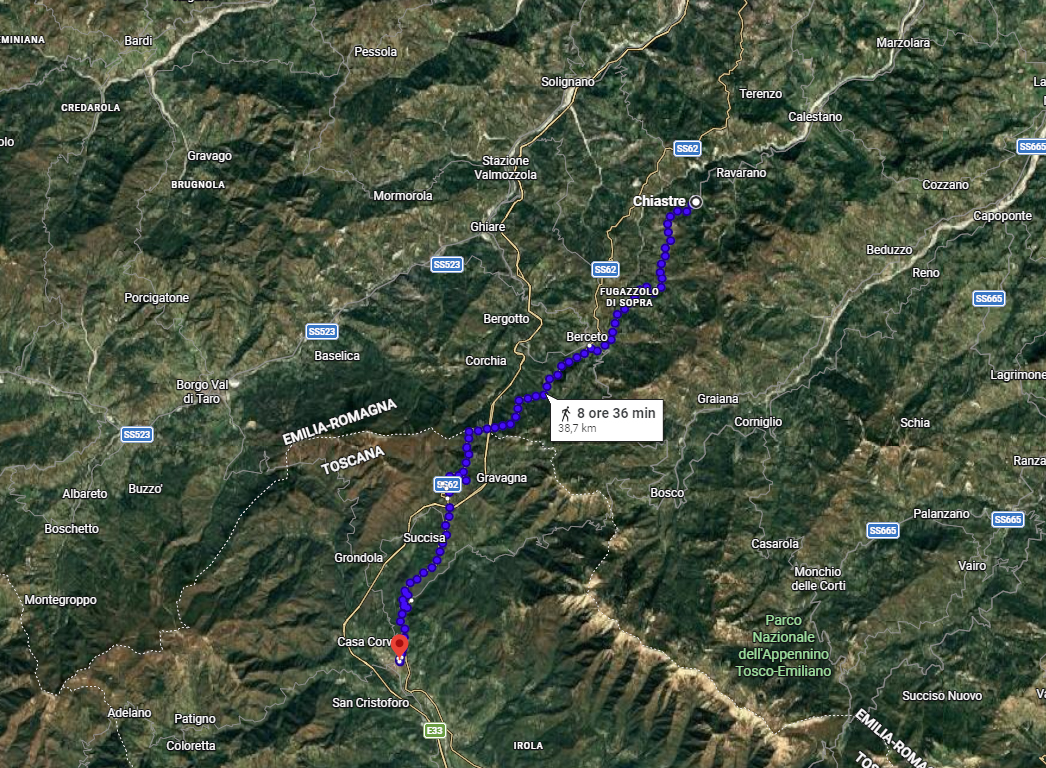Tap the red destination pin
The height and width of the screenshot is (768, 1046).
(x=399, y=644)
